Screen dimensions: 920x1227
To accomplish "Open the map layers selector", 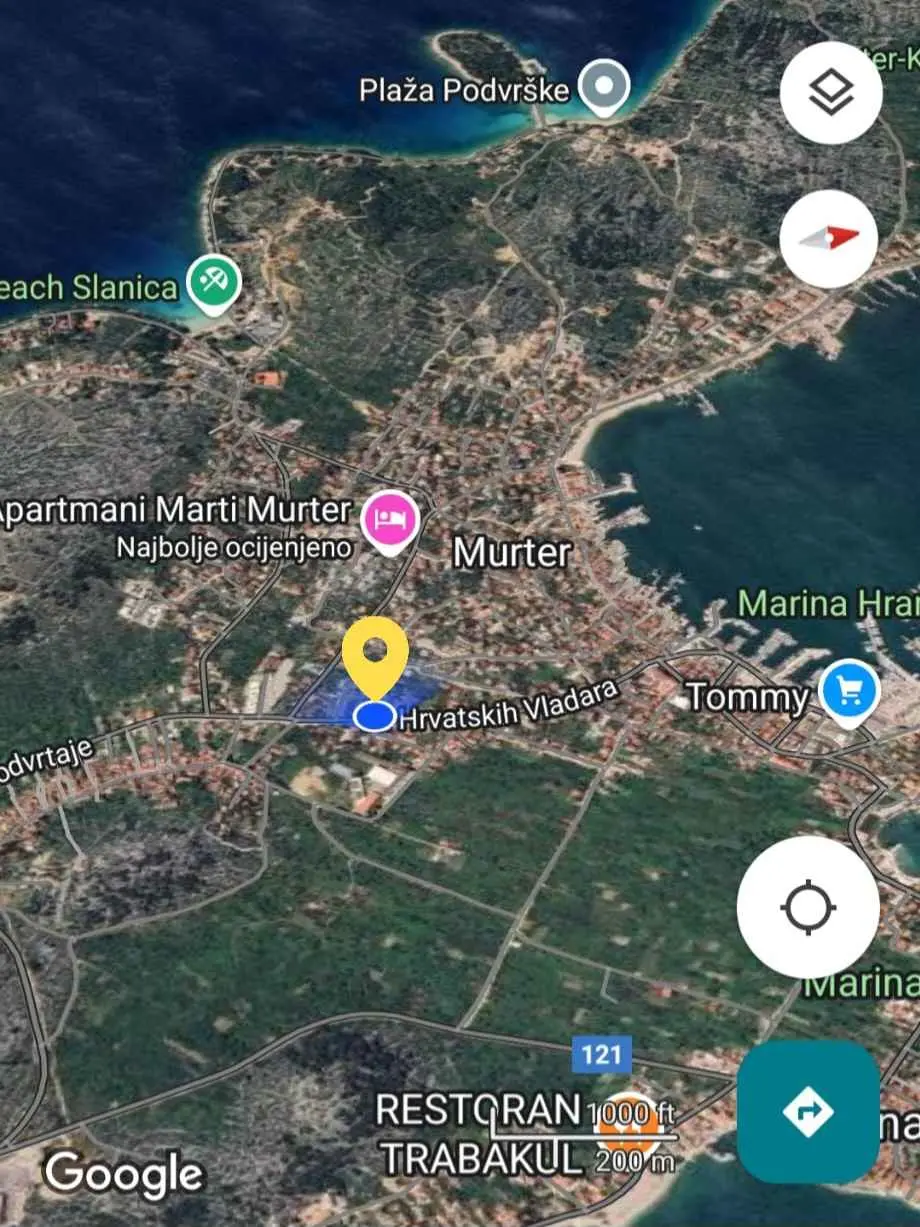I will click(830, 93).
